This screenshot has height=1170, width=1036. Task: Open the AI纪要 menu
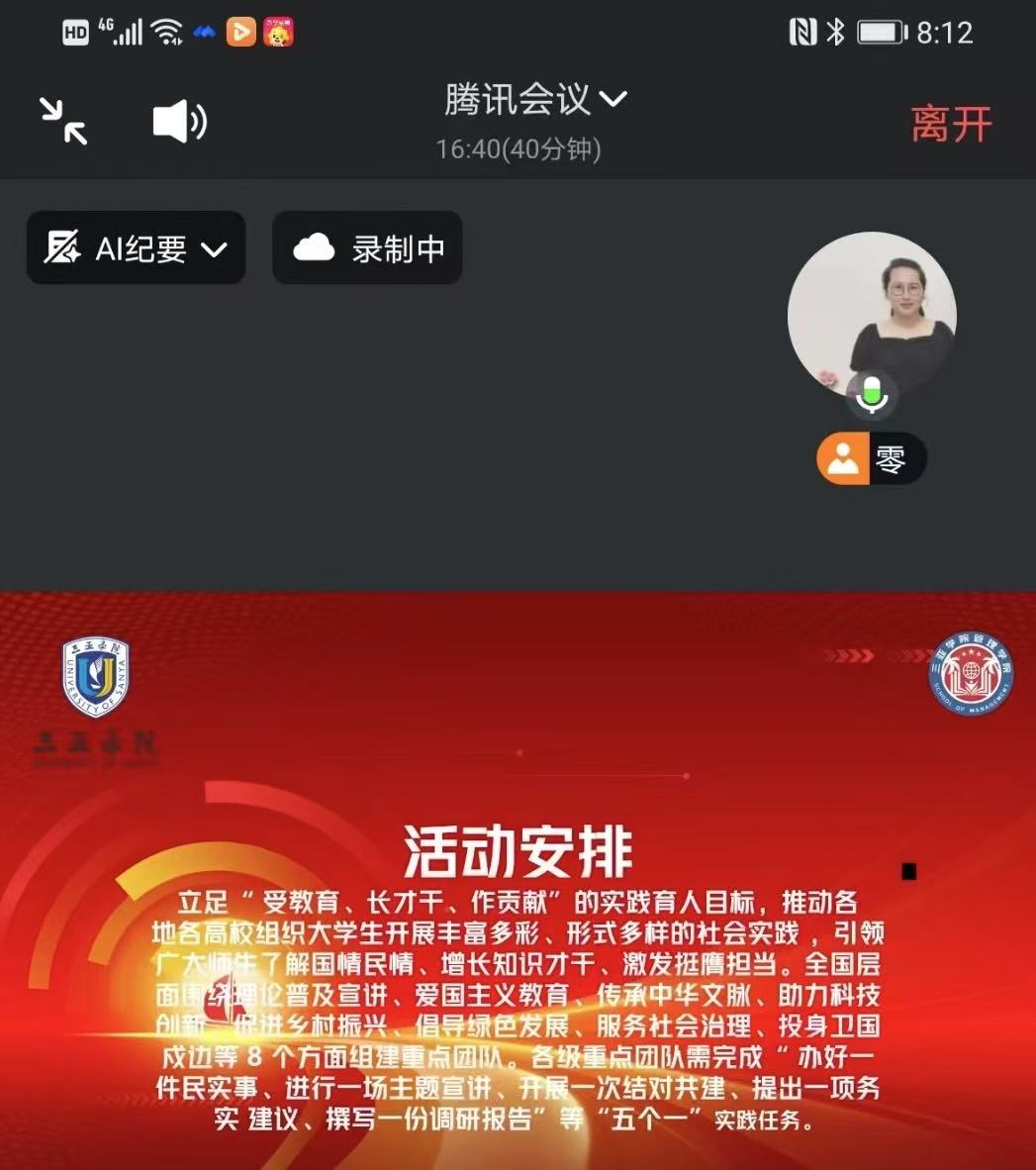pyautogui.click(x=137, y=248)
